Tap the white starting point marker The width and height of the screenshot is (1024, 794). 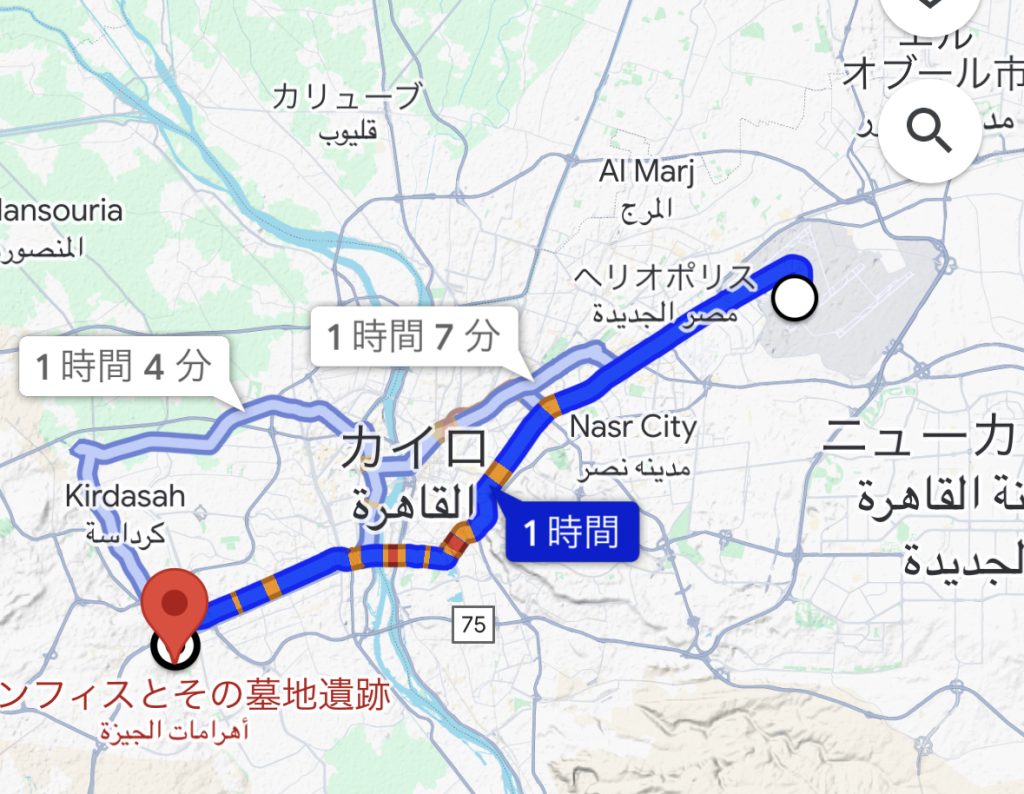pyautogui.click(x=795, y=298)
